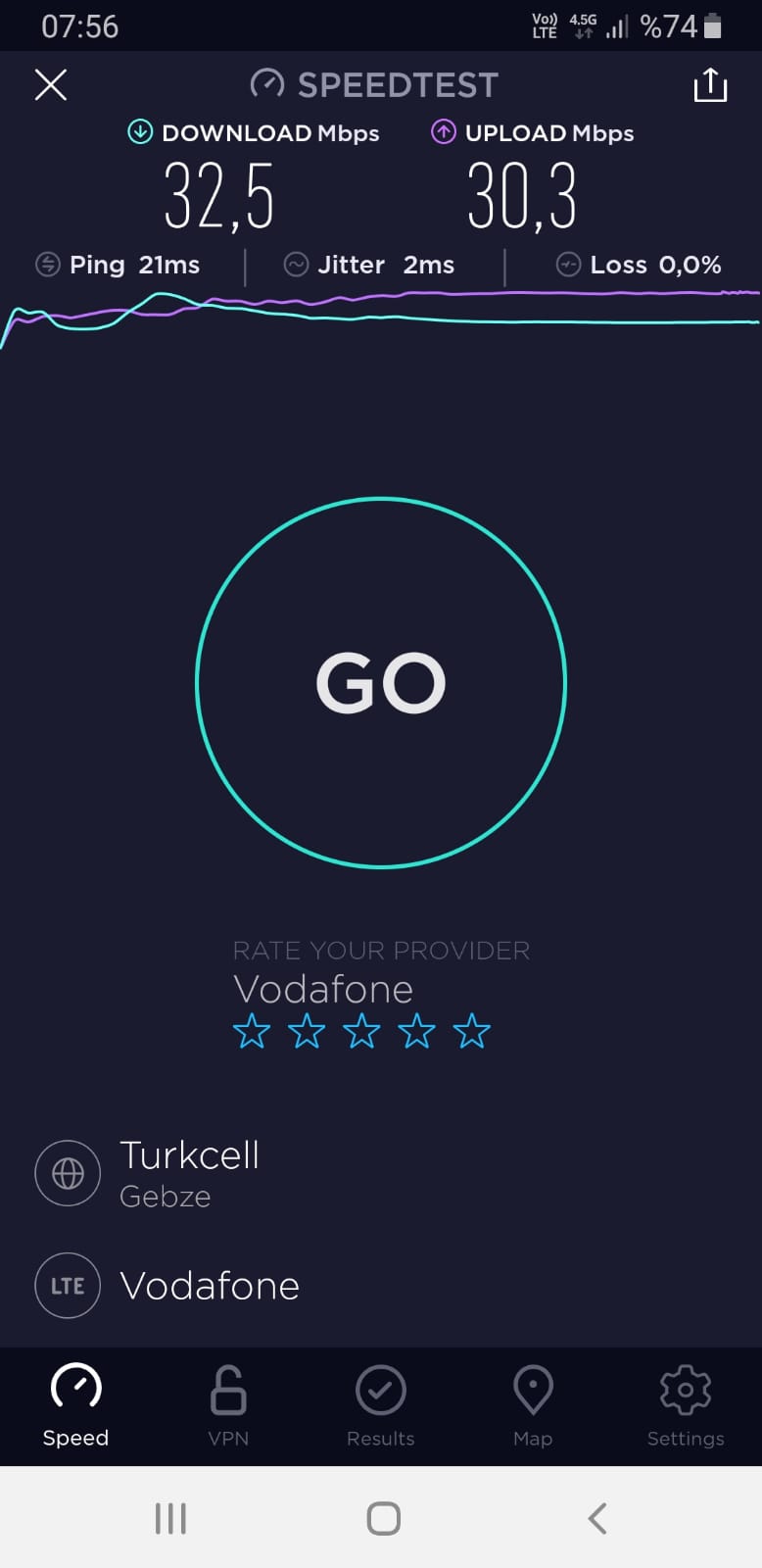Change the Turkcell Gebze test server

381,1173
